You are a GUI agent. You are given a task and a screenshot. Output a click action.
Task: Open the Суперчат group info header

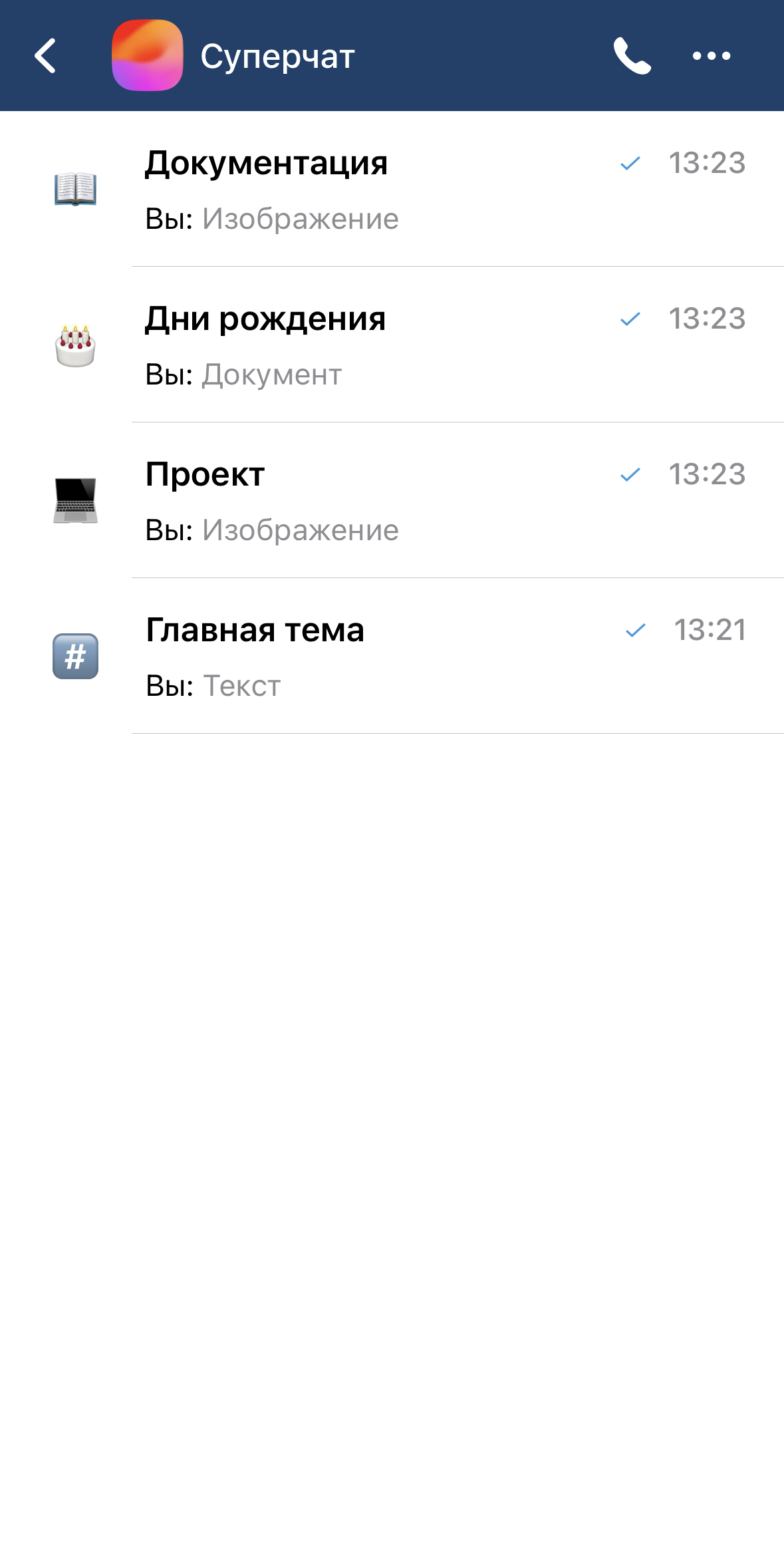pyautogui.click(x=277, y=56)
